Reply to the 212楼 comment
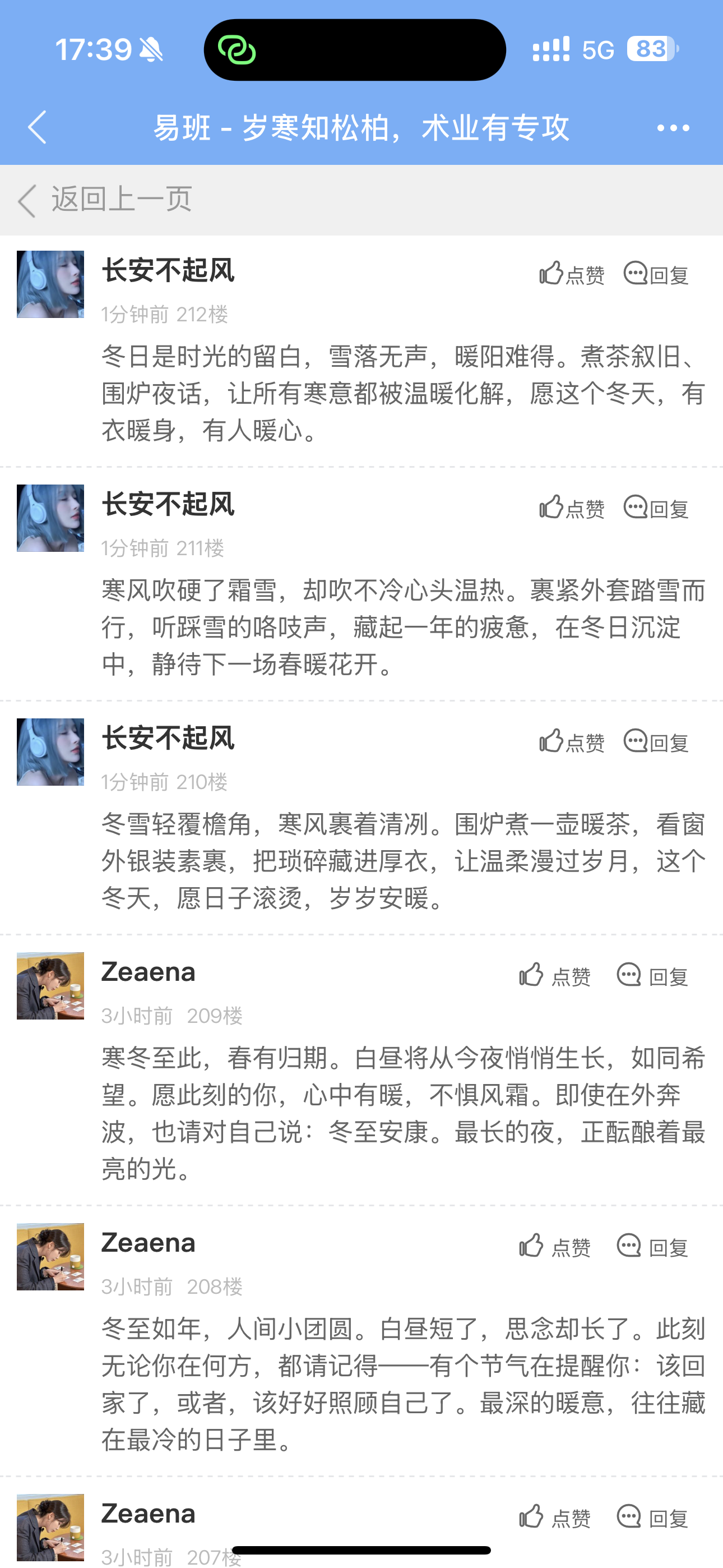Viewport: 723px width, 1568px height. tap(657, 275)
